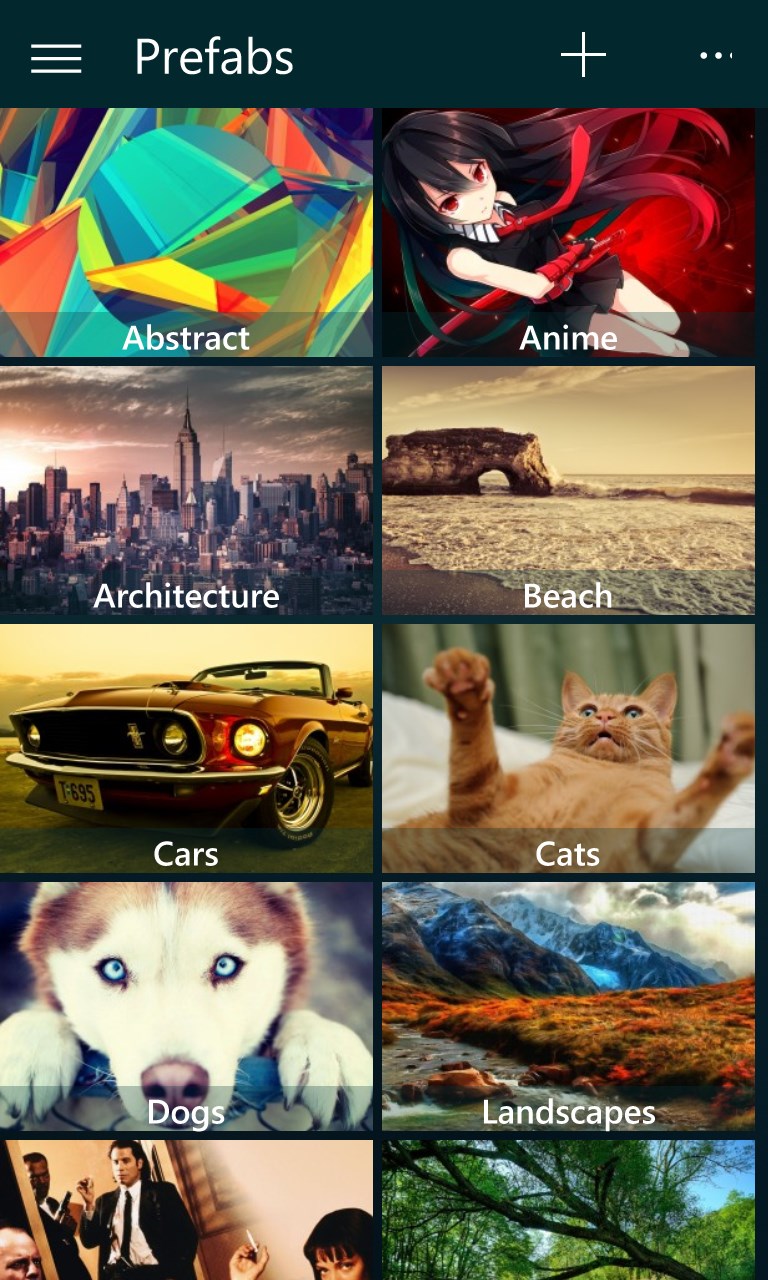Image resolution: width=768 pixels, height=1280 pixels.
Task: Open the Dogs category
Action: coord(186,1006)
